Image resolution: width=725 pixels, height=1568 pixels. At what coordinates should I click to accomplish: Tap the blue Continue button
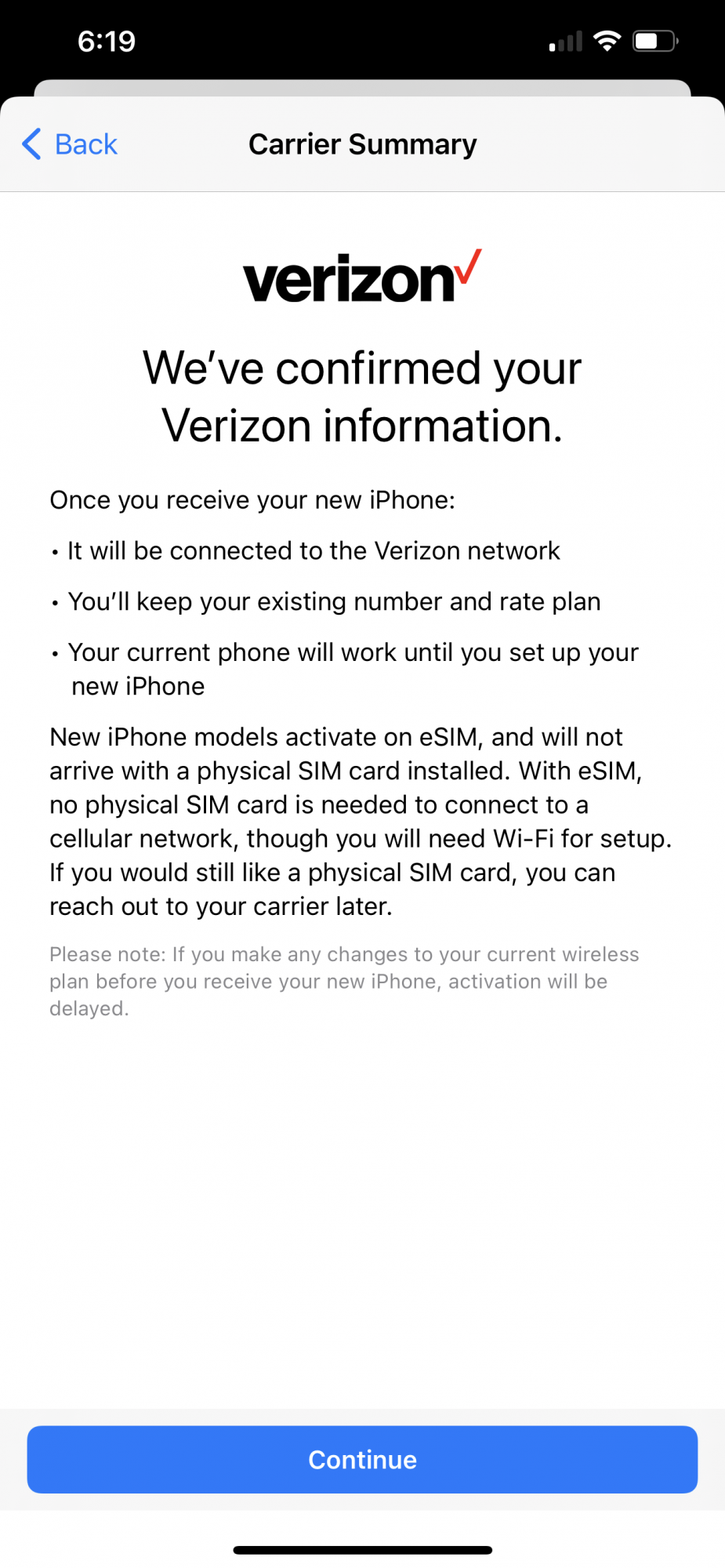click(362, 1459)
